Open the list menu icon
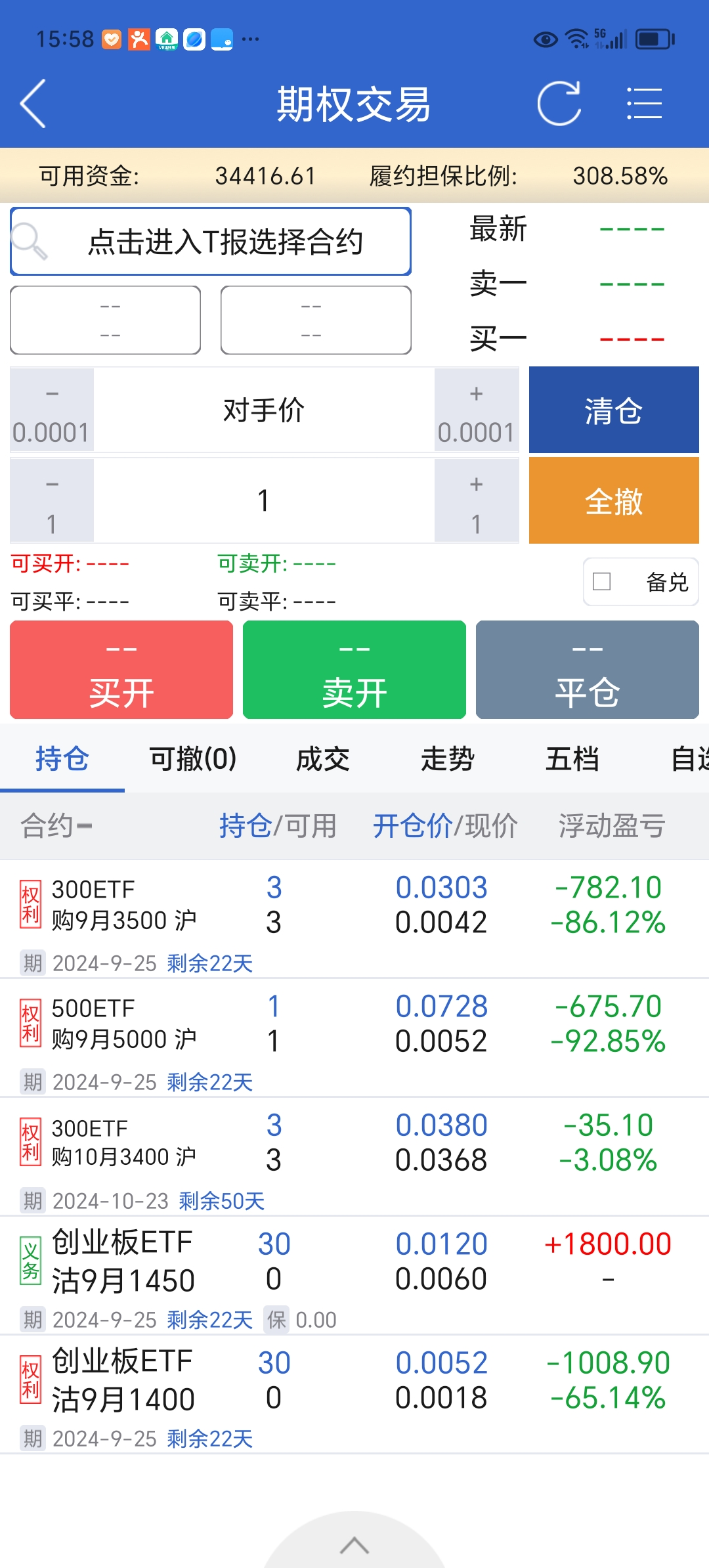The width and height of the screenshot is (709, 1568). click(x=643, y=104)
